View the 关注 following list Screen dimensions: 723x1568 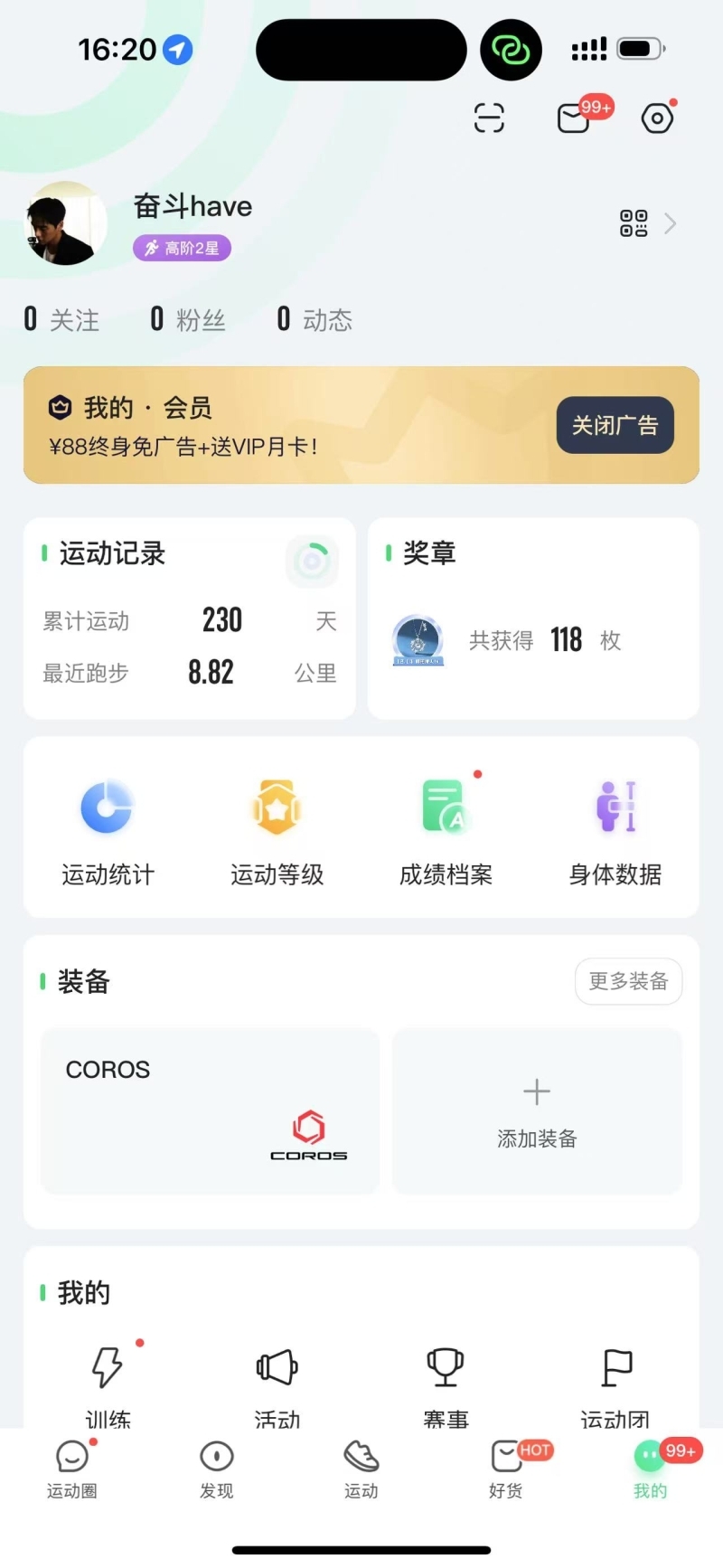pyautogui.click(x=61, y=319)
